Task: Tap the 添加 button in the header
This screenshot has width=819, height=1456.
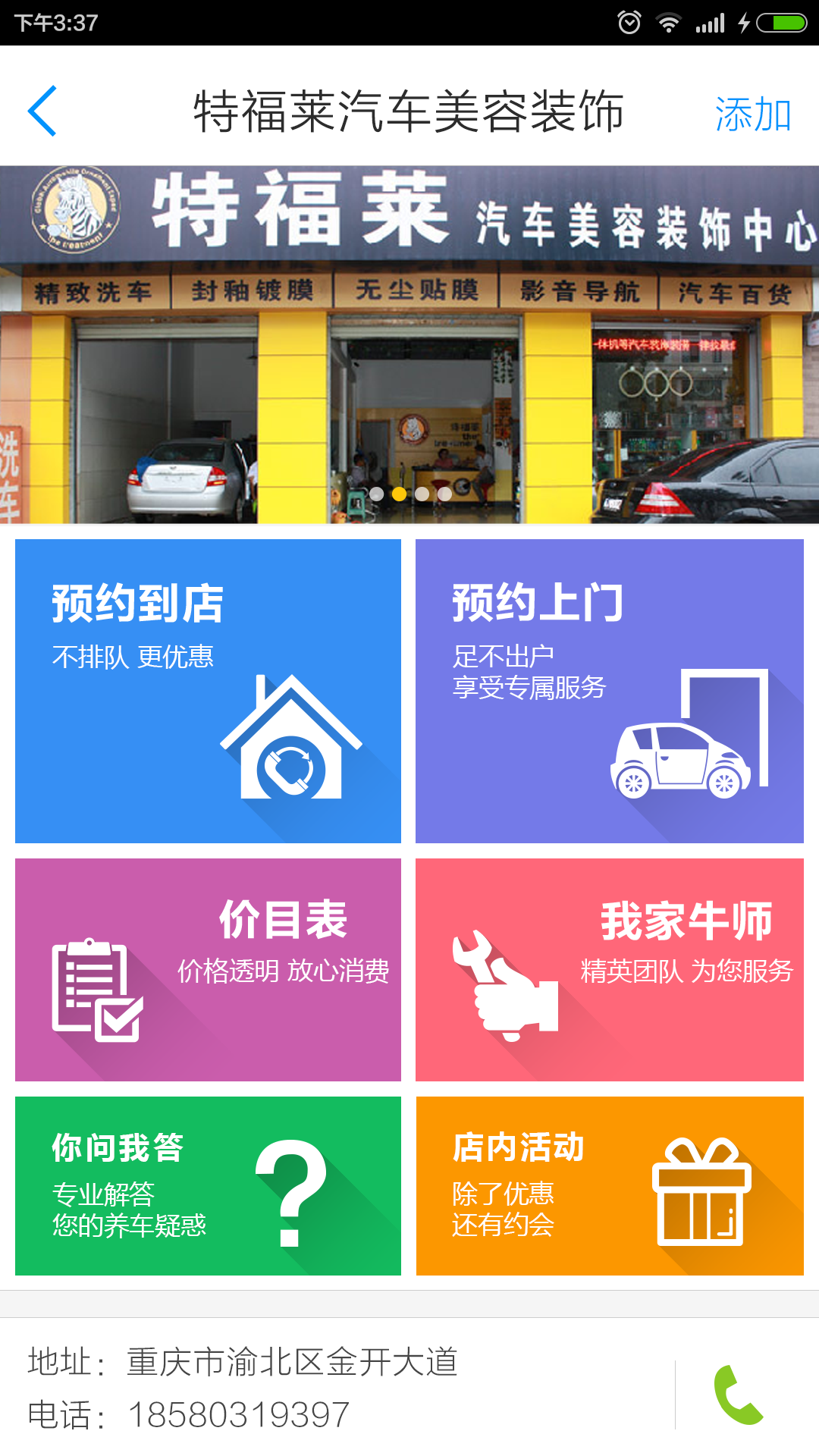Action: tap(753, 115)
